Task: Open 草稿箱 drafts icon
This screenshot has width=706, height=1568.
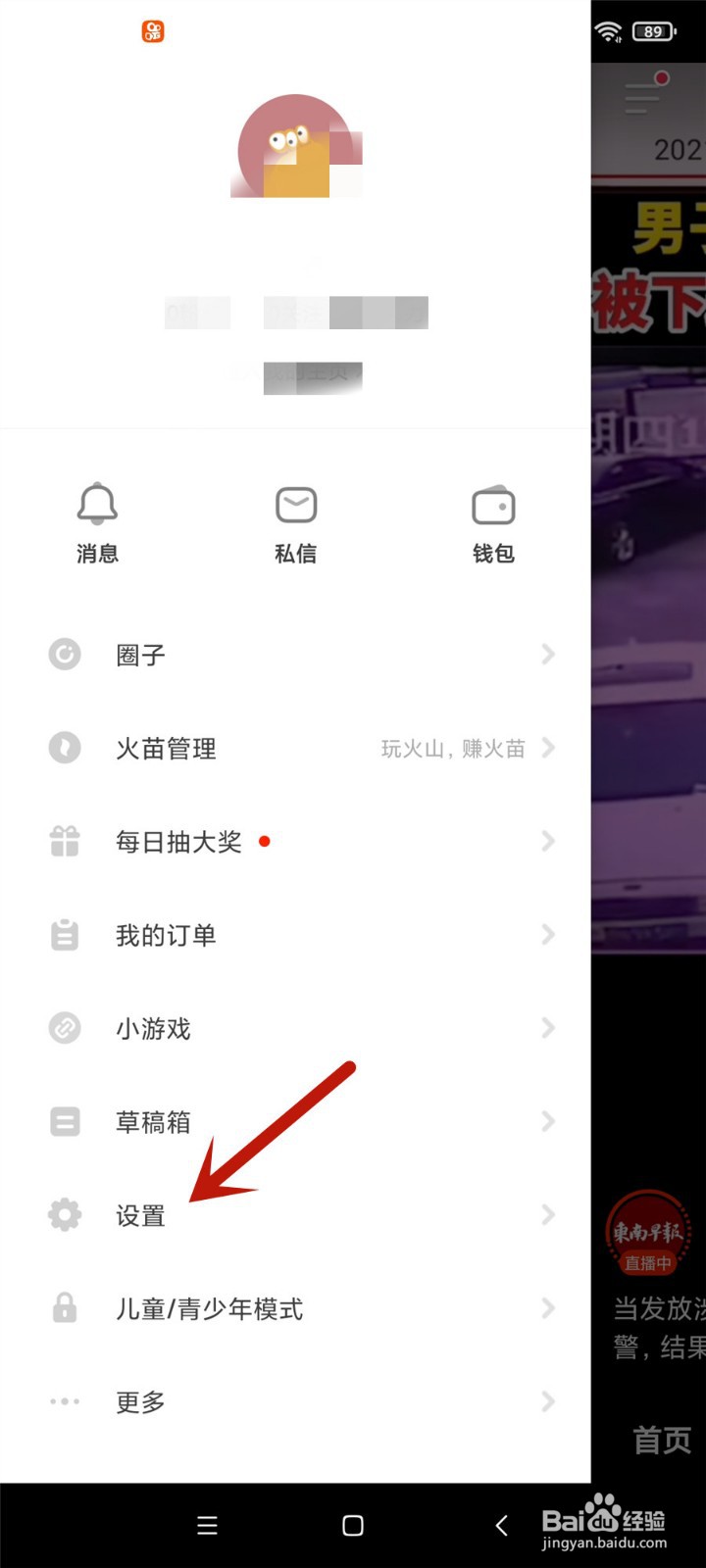Action: [x=65, y=1121]
